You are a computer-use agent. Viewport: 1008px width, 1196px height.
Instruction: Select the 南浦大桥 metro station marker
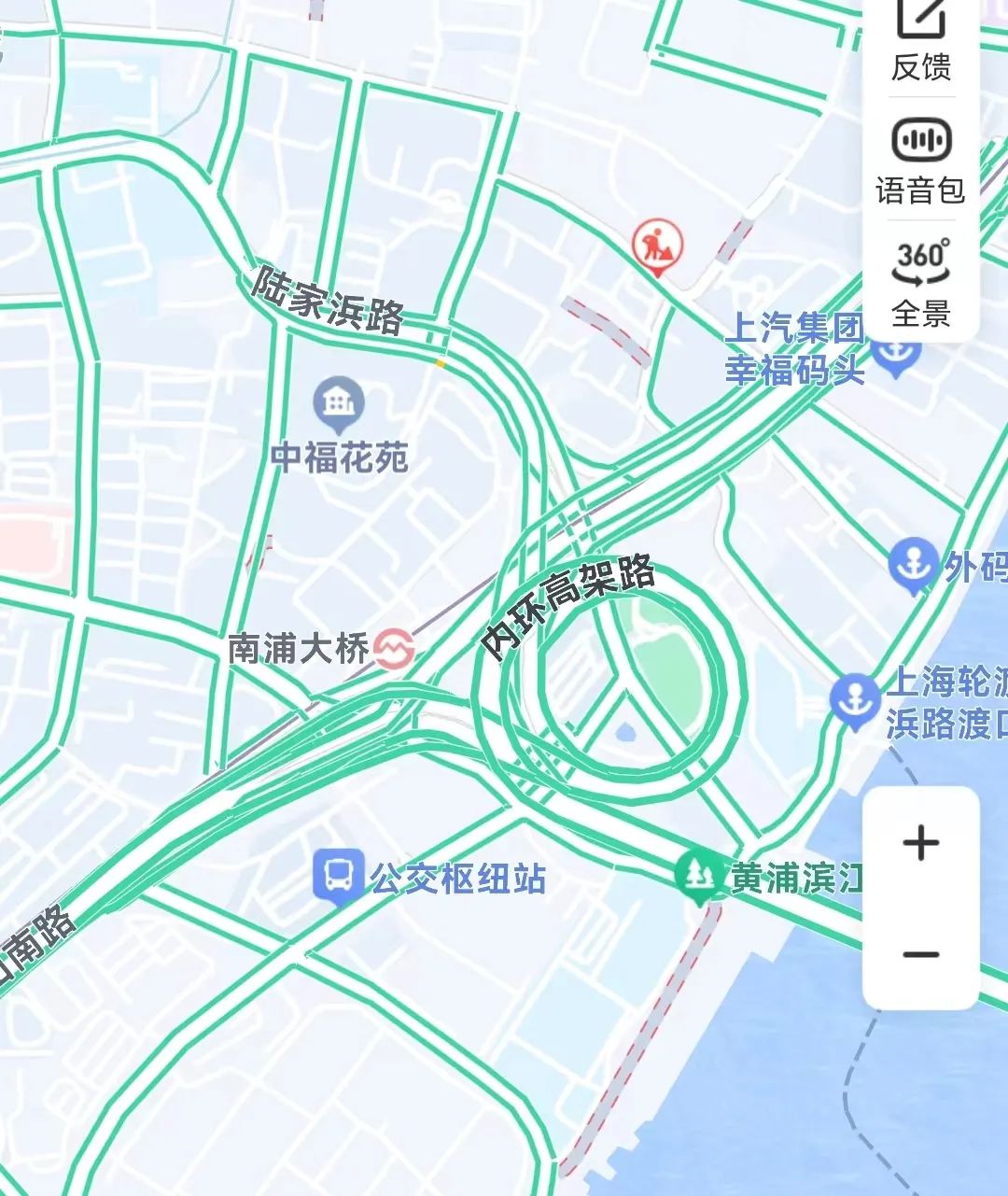point(395,648)
